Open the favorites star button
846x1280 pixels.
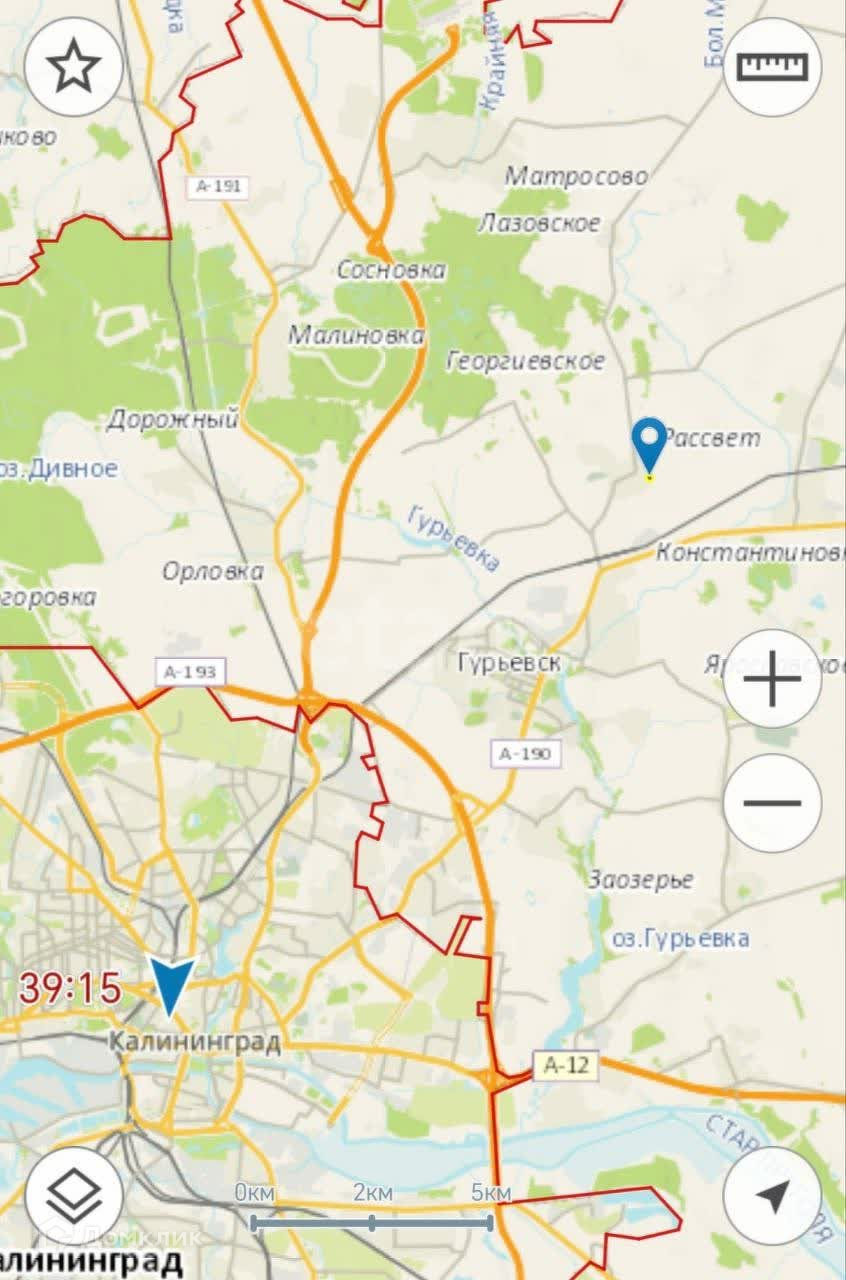[x=74, y=67]
